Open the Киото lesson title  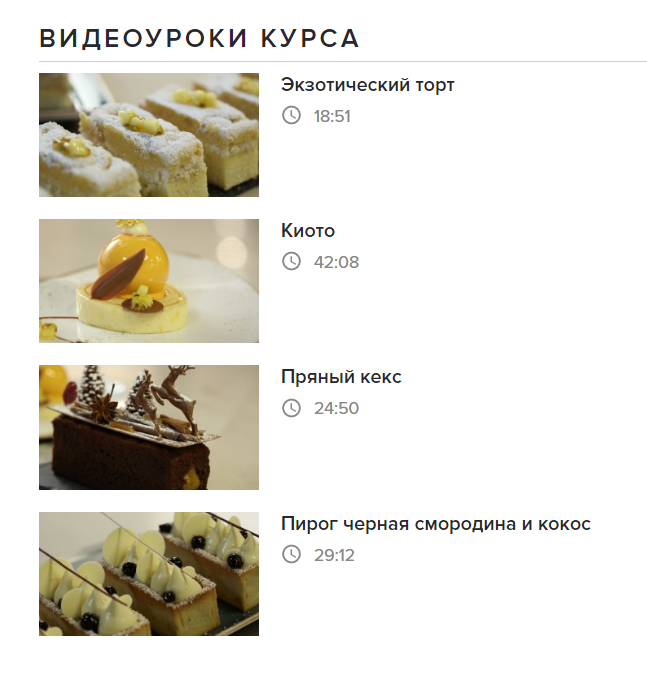pyautogui.click(x=308, y=231)
